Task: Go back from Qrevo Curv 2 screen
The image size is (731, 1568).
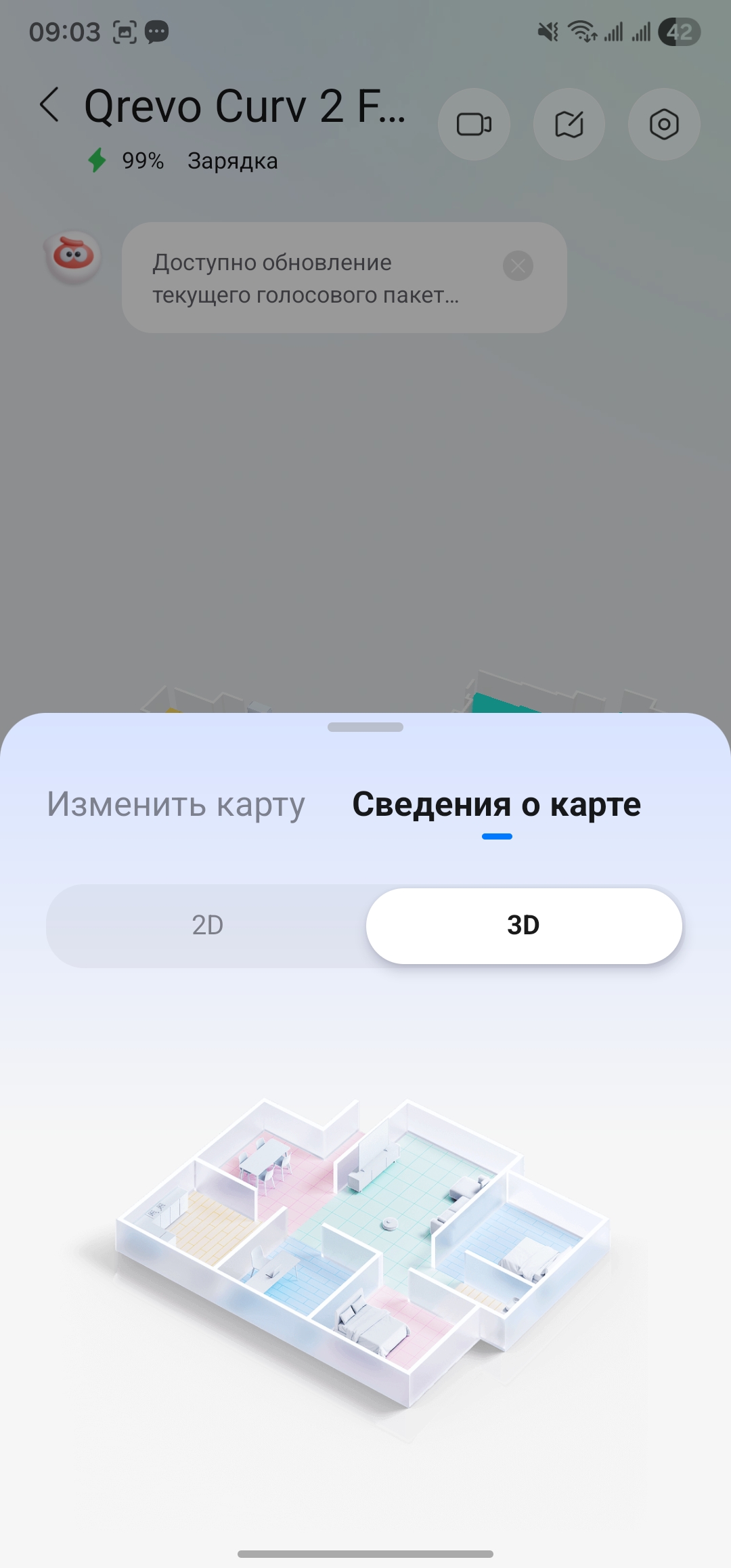Action: (x=49, y=106)
